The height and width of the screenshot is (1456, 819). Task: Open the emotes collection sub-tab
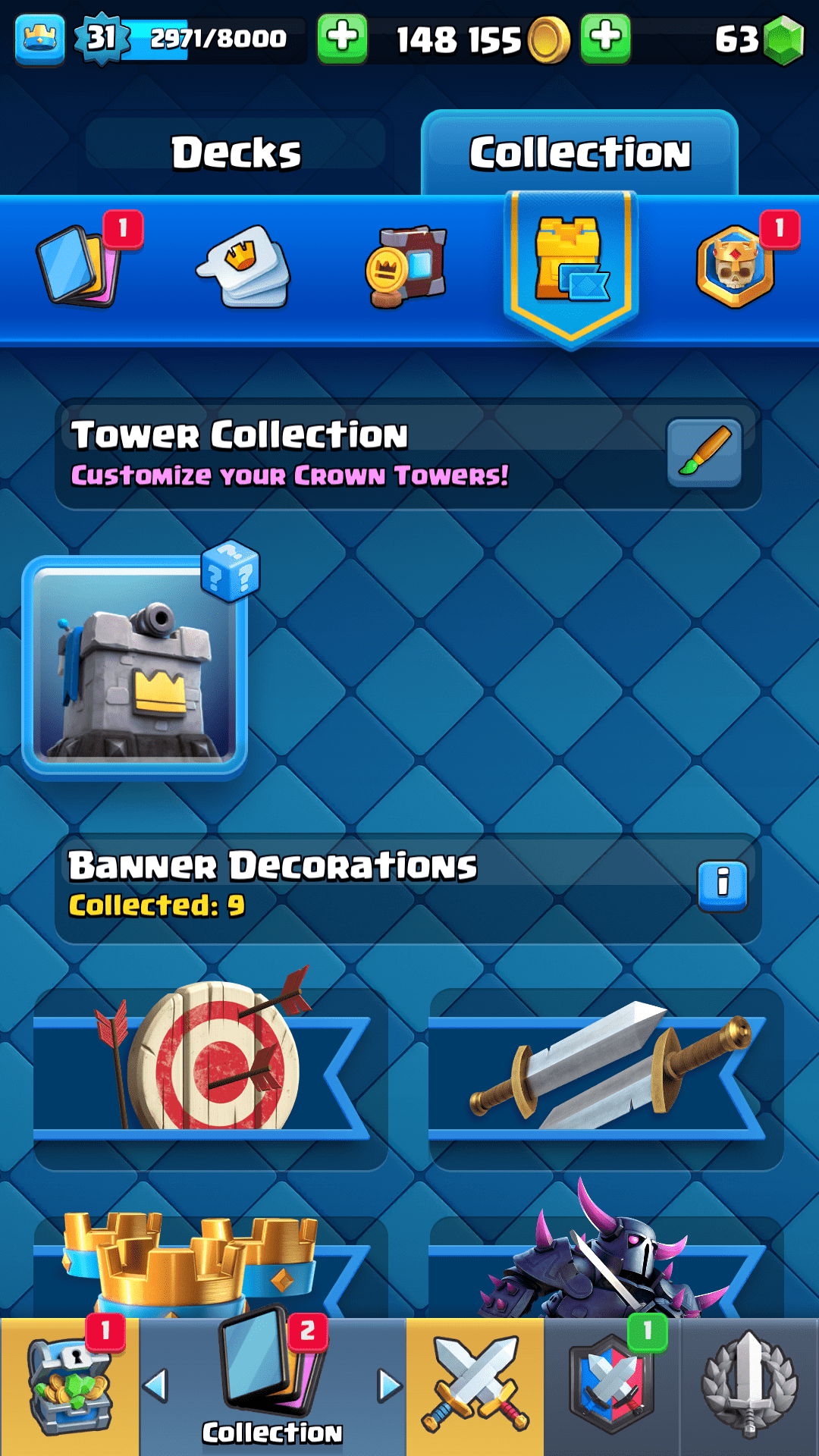click(245, 267)
